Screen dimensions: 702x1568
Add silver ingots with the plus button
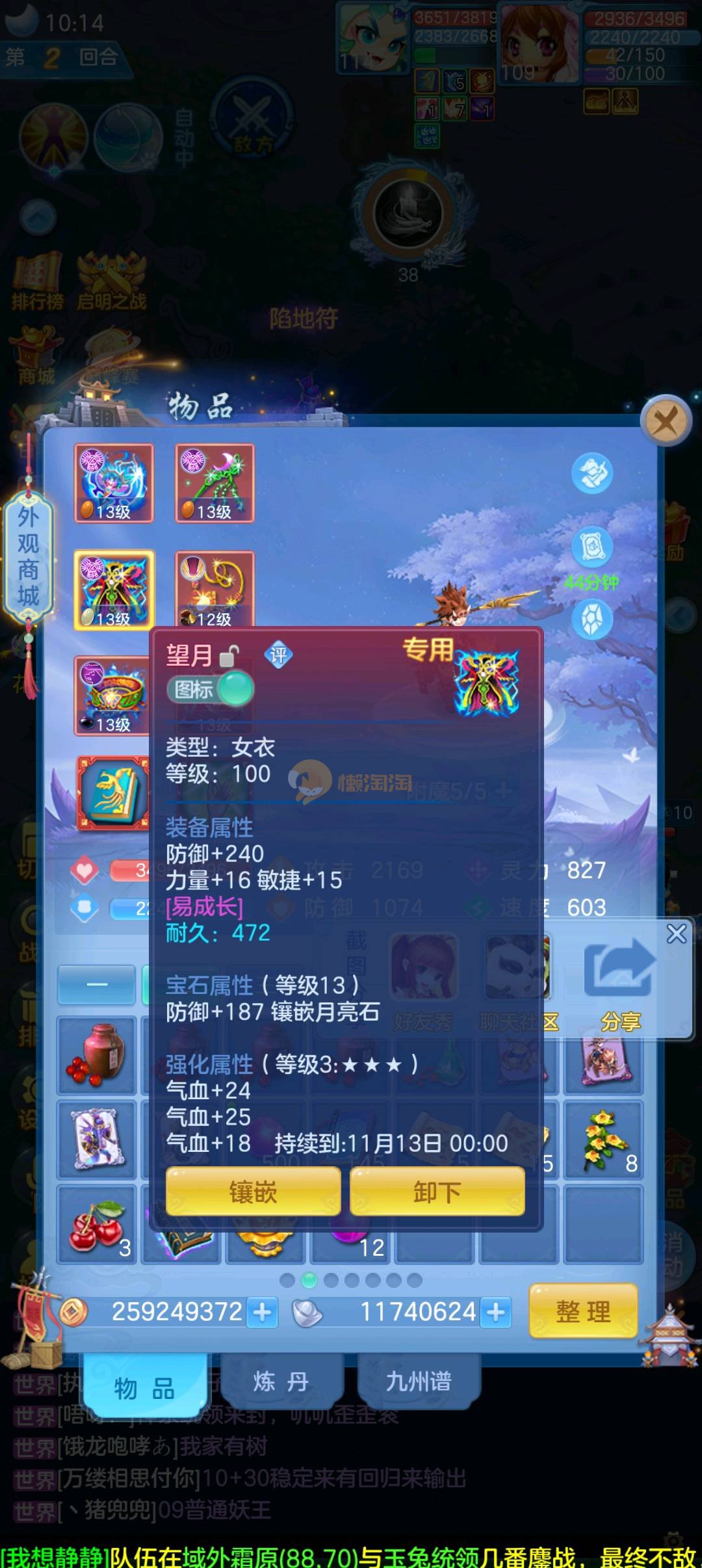tap(496, 1312)
